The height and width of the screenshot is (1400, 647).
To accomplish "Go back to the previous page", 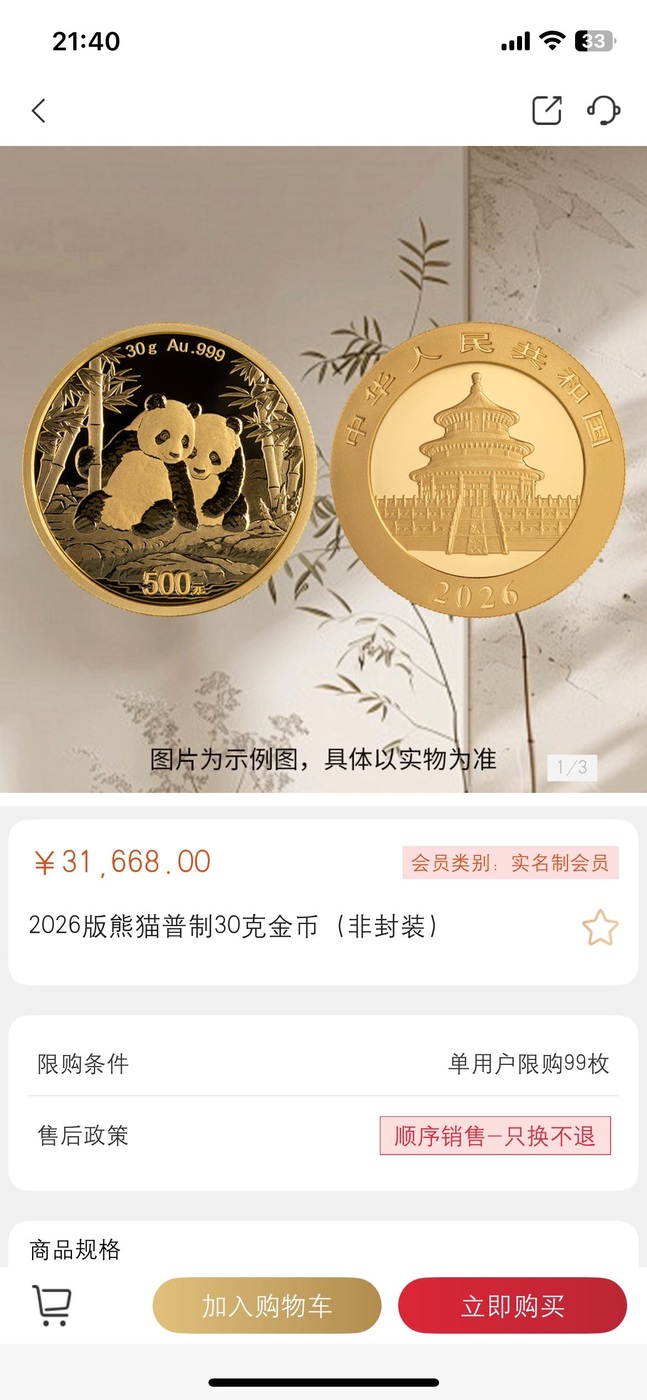I will pos(39,110).
